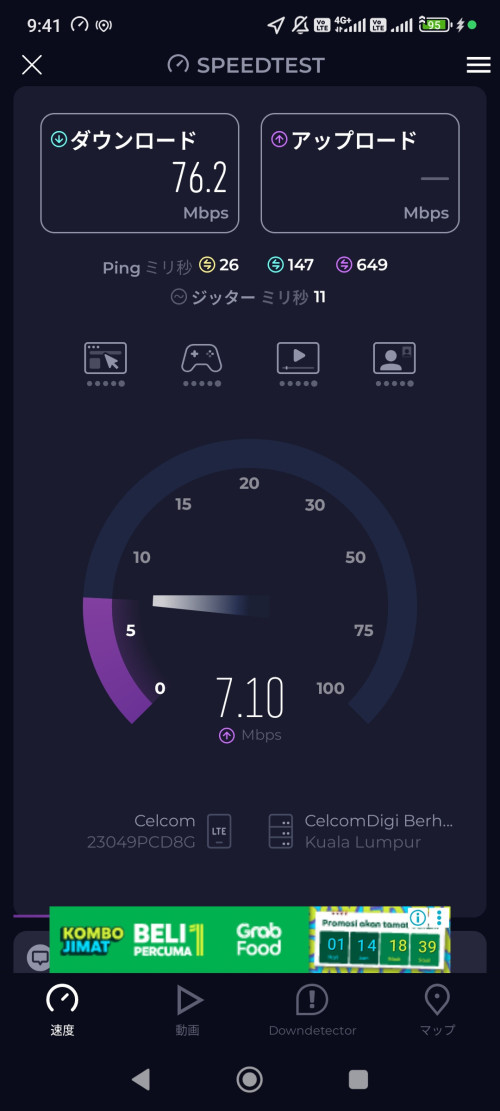
Task: Go back with the system back button
Action: [x=141, y=1079]
